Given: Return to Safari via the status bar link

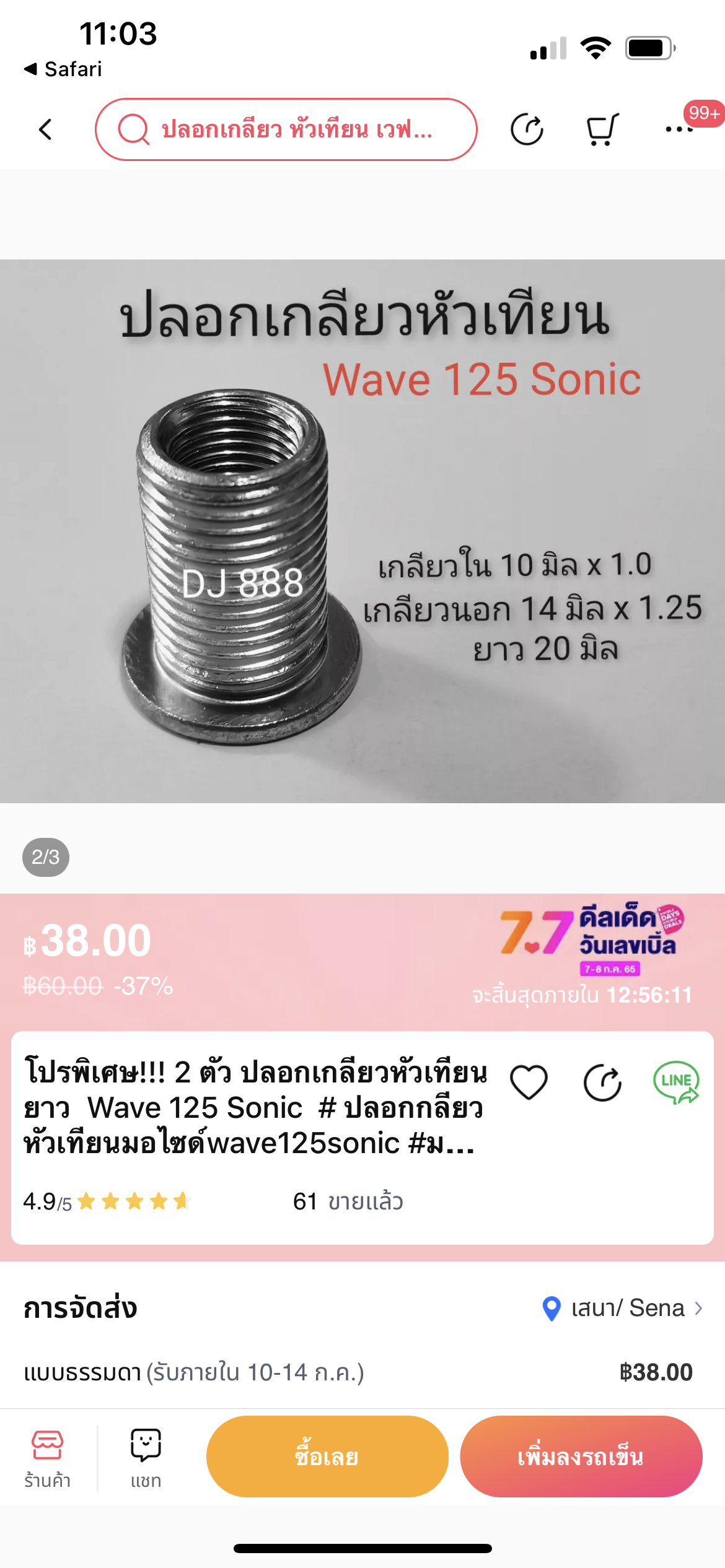Looking at the screenshot, I should [63, 69].
